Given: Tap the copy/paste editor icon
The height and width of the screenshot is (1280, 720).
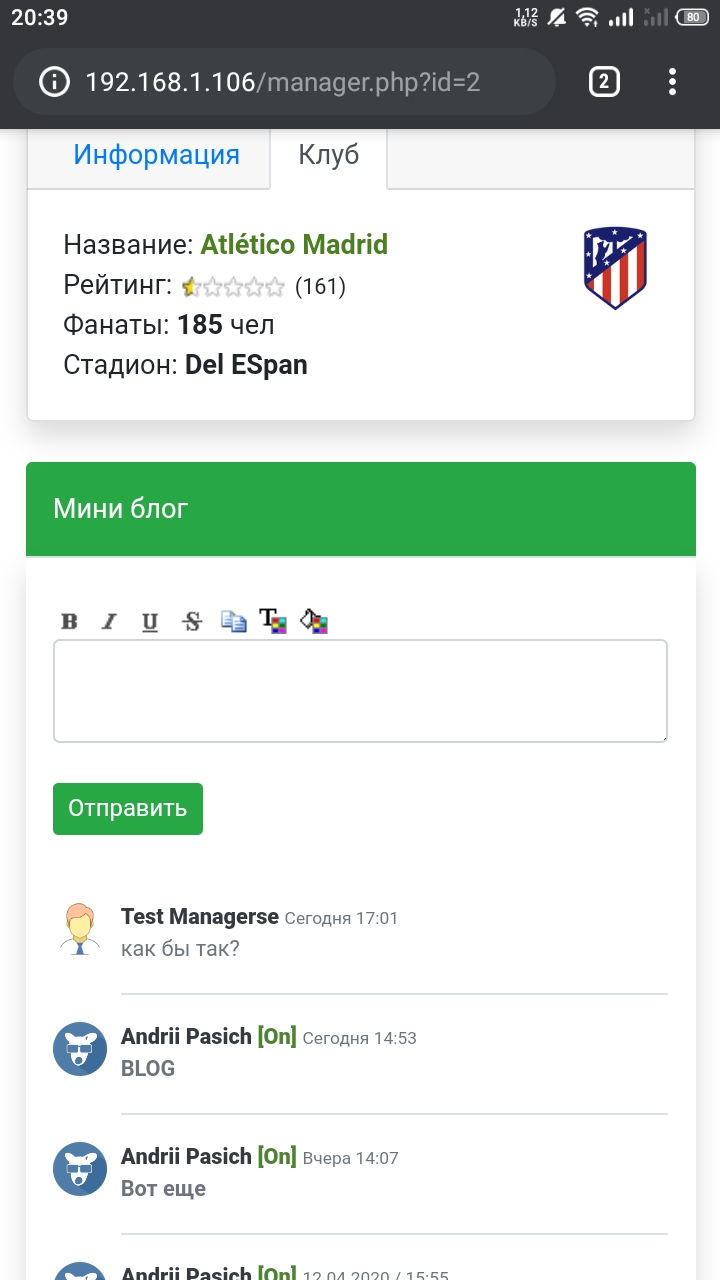Looking at the screenshot, I should pos(234,622).
